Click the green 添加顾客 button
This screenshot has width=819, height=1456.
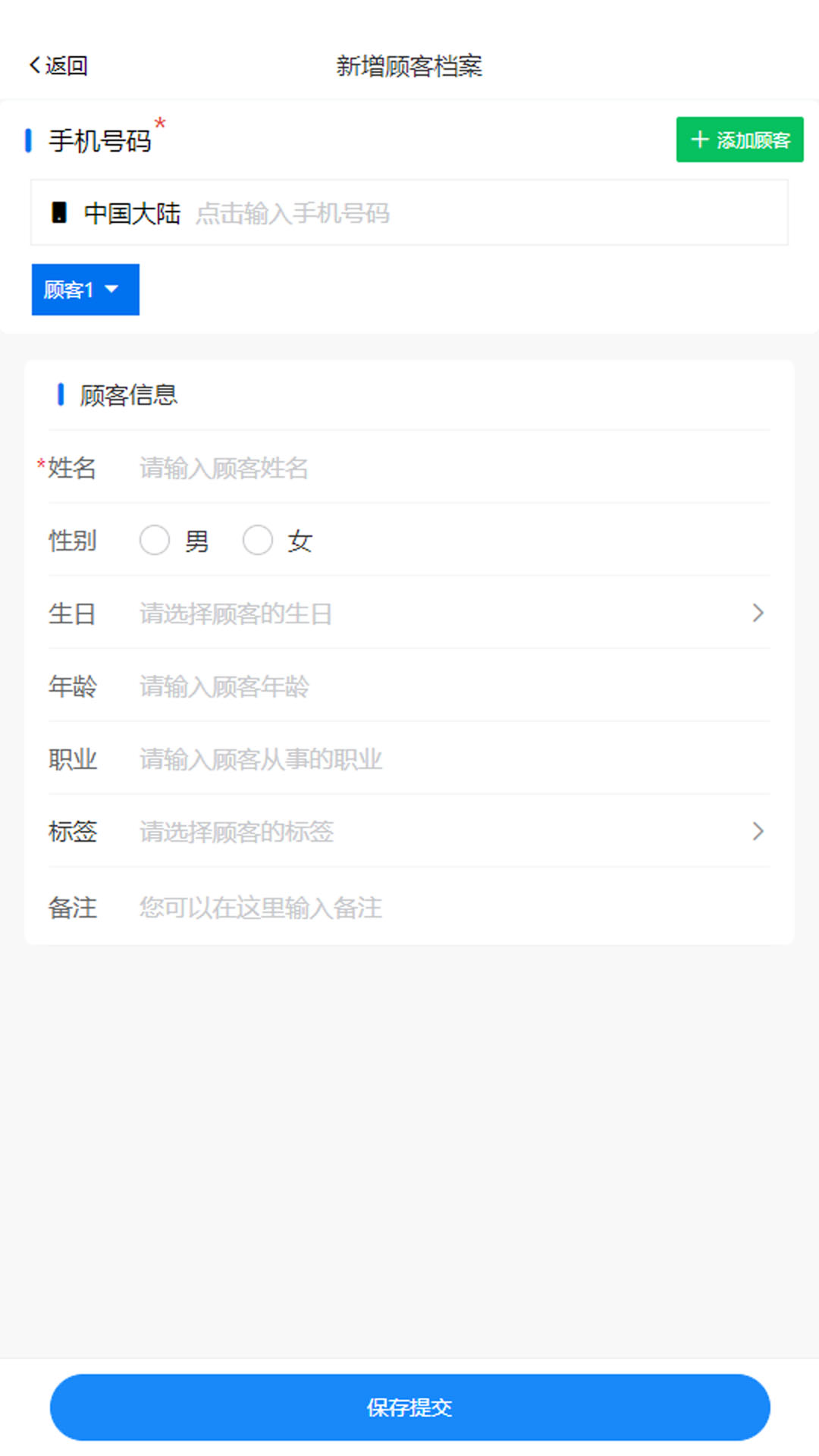pyautogui.click(x=739, y=139)
